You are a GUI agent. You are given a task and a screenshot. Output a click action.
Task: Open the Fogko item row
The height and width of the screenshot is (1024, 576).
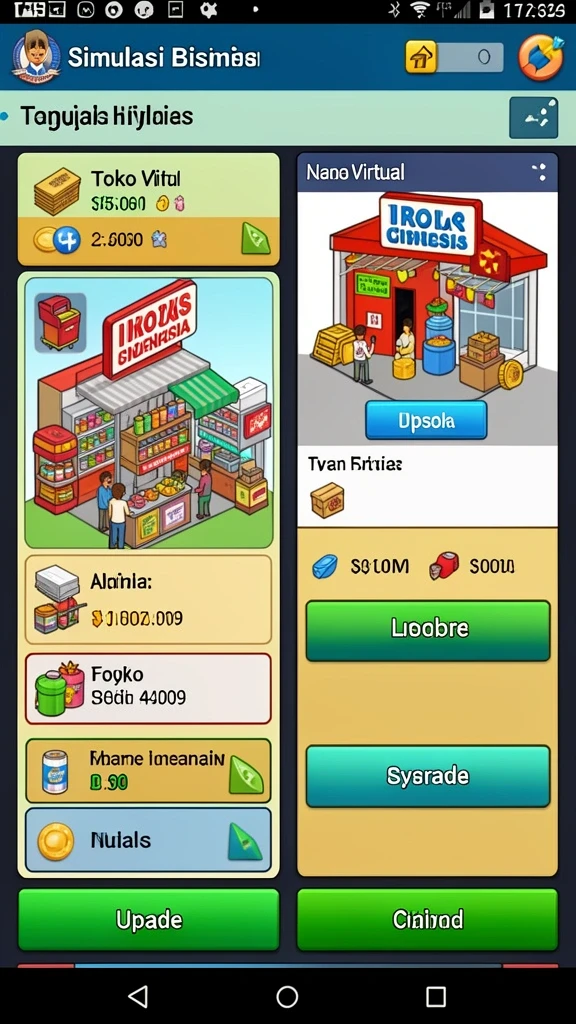point(148,688)
